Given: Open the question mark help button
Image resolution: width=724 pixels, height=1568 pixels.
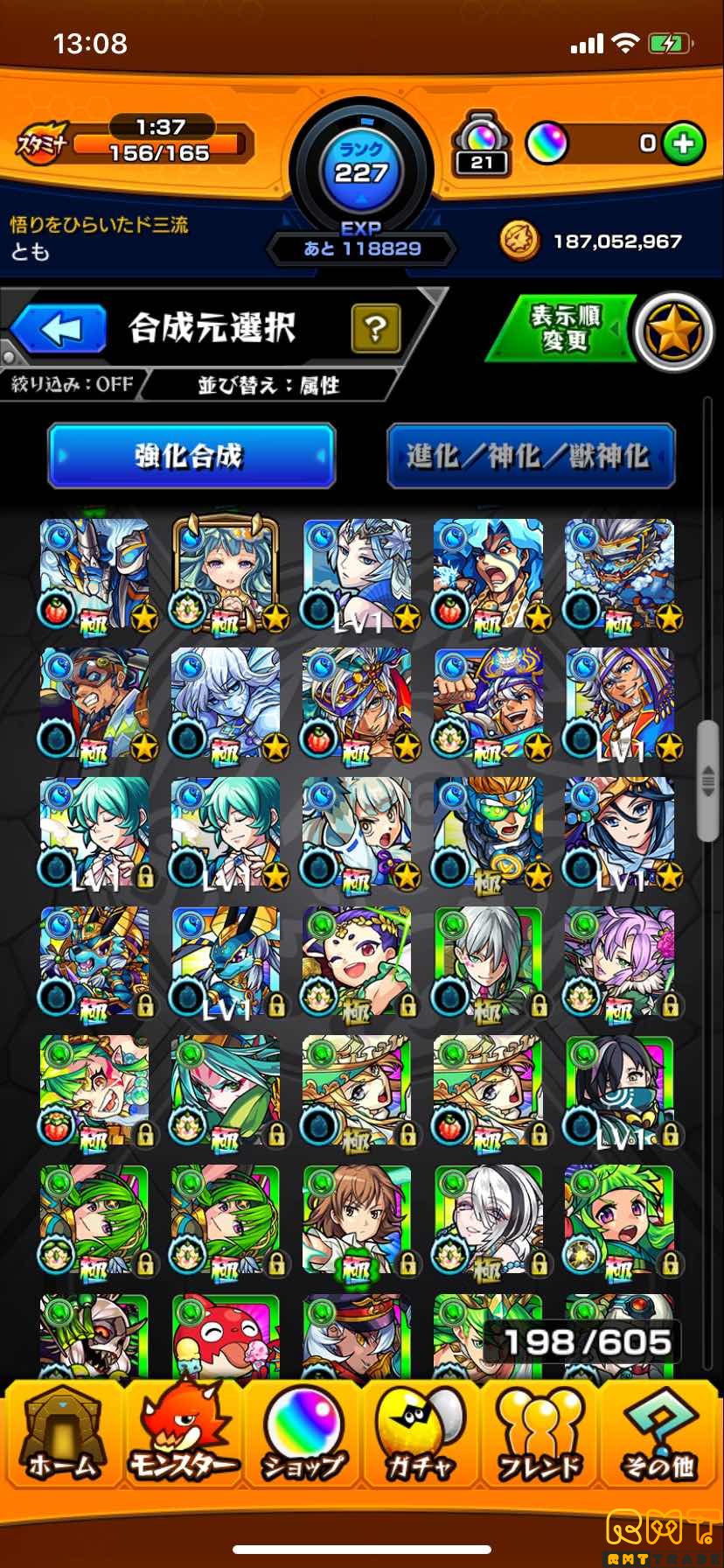Looking at the screenshot, I should [x=375, y=328].
